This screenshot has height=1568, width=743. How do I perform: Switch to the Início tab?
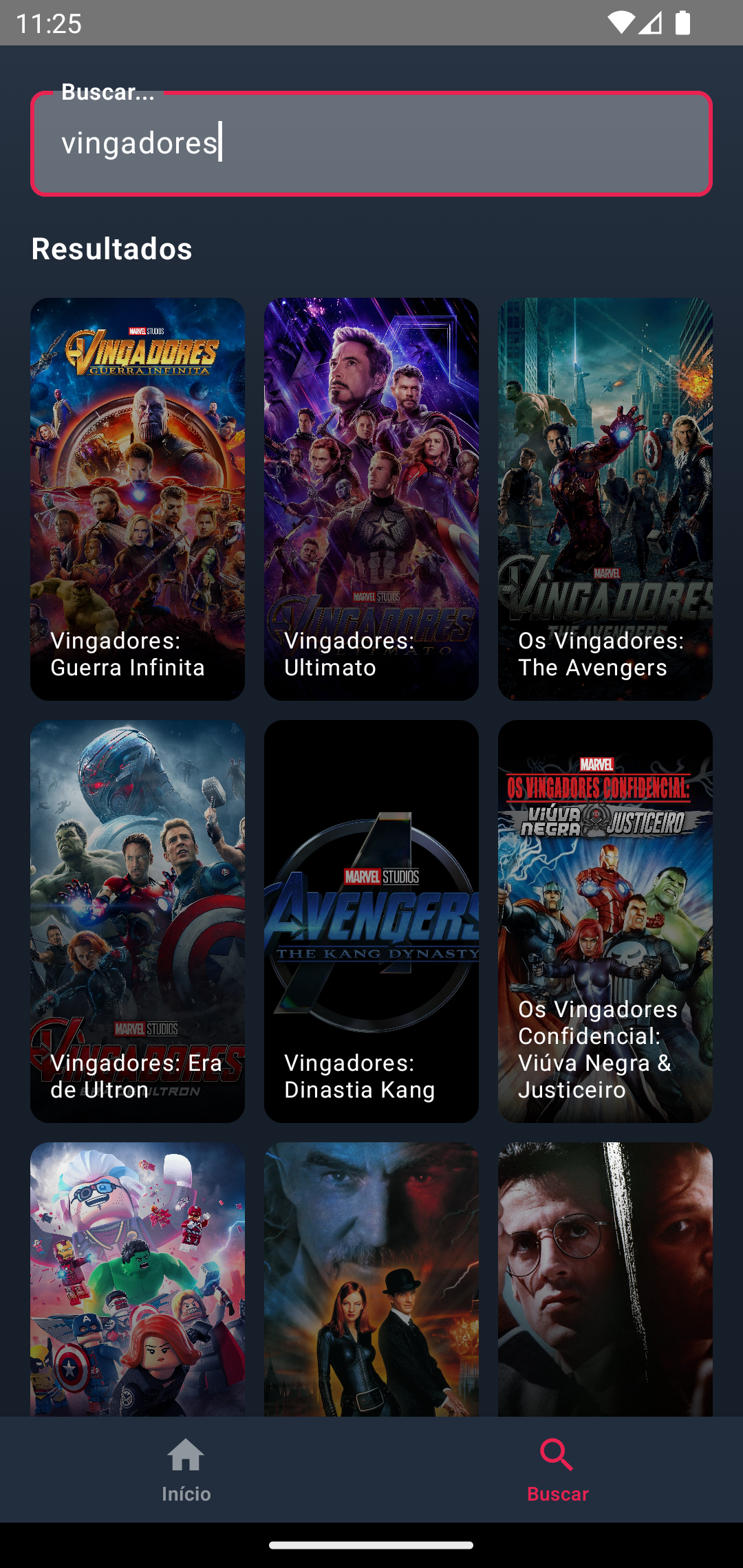coord(186,1470)
